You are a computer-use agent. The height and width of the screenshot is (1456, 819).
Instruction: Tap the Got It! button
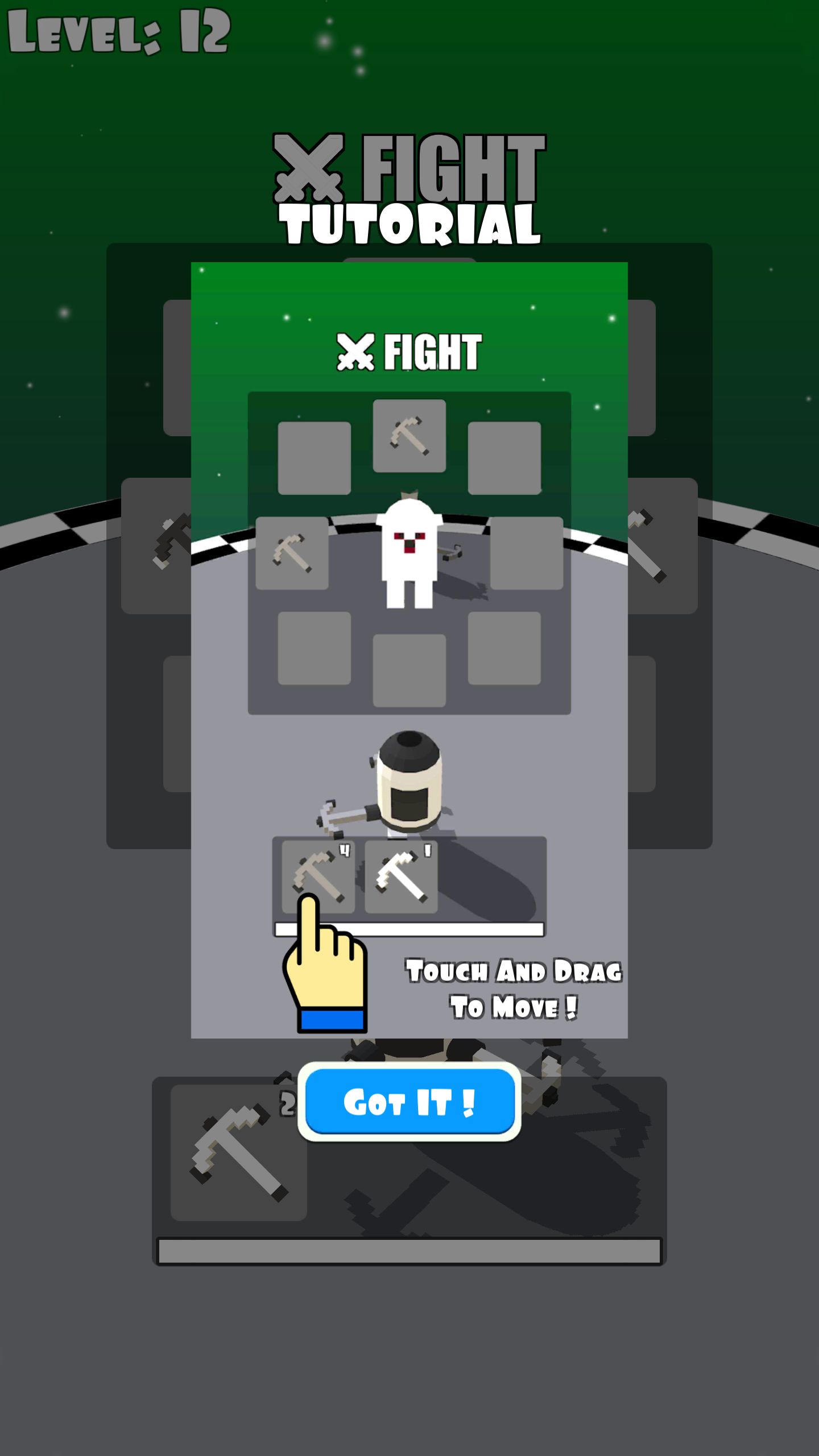pyautogui.click(x=409, y=1102)
